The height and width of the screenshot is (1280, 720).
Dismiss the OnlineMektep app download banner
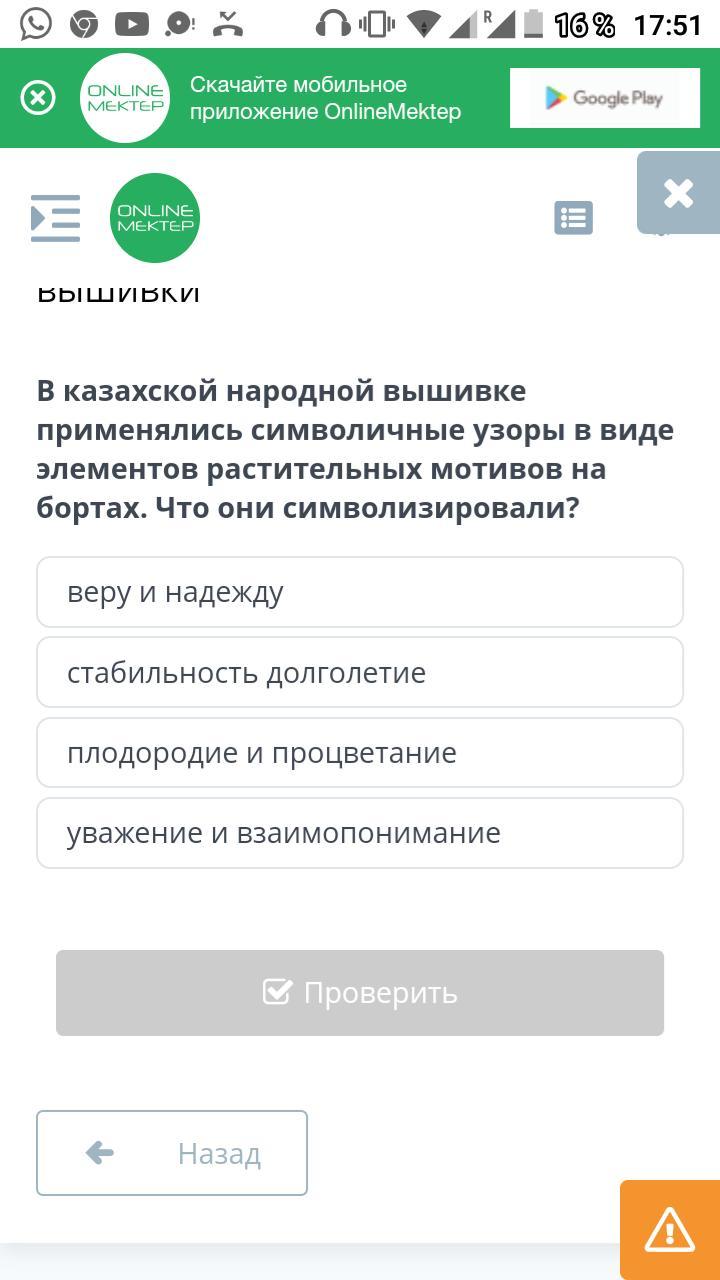(x=38, y=98)
